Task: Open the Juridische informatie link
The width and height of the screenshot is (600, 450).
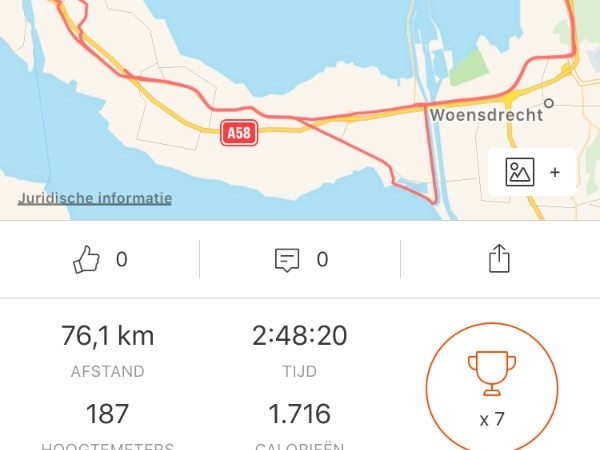Action: click(95, 198)
